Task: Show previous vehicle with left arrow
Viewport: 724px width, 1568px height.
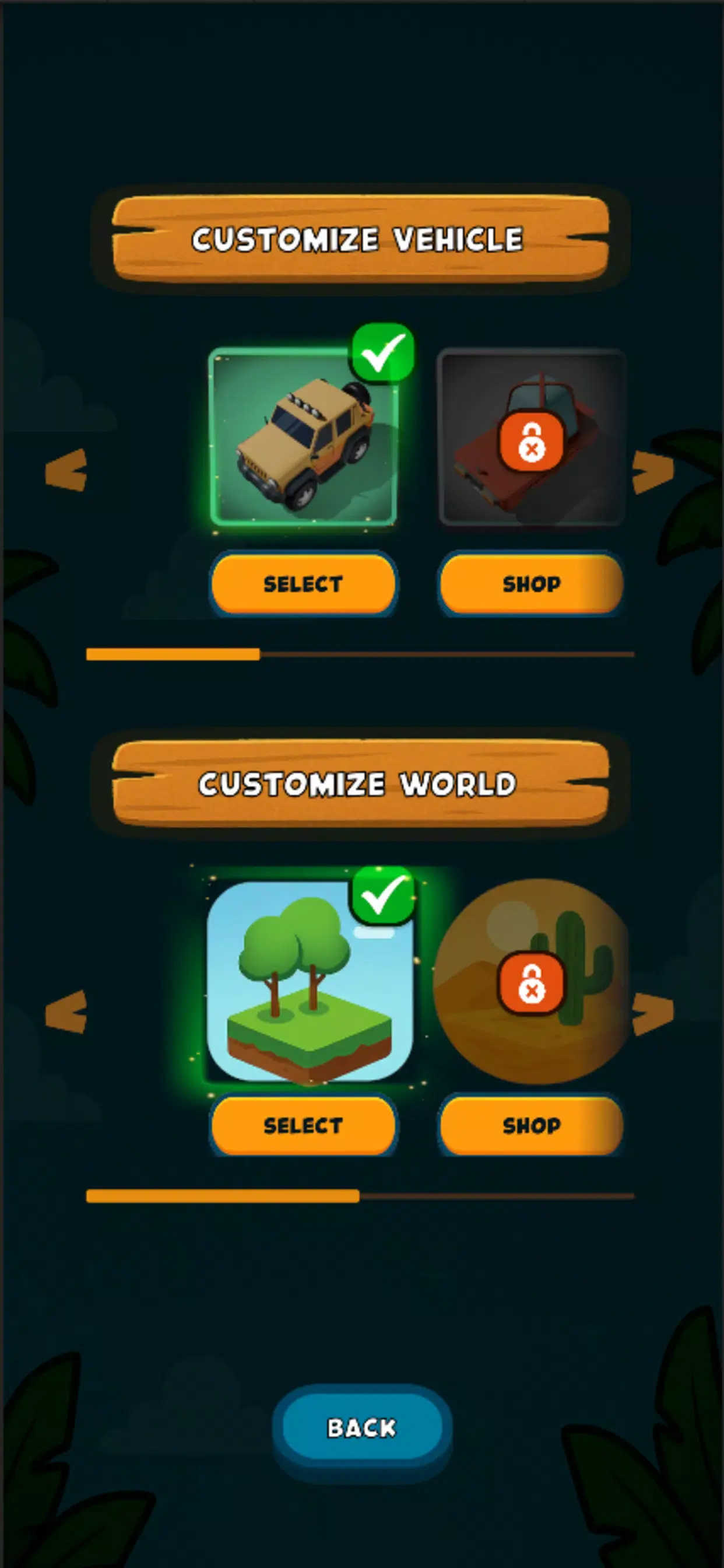Action: [x=66, y=470]
